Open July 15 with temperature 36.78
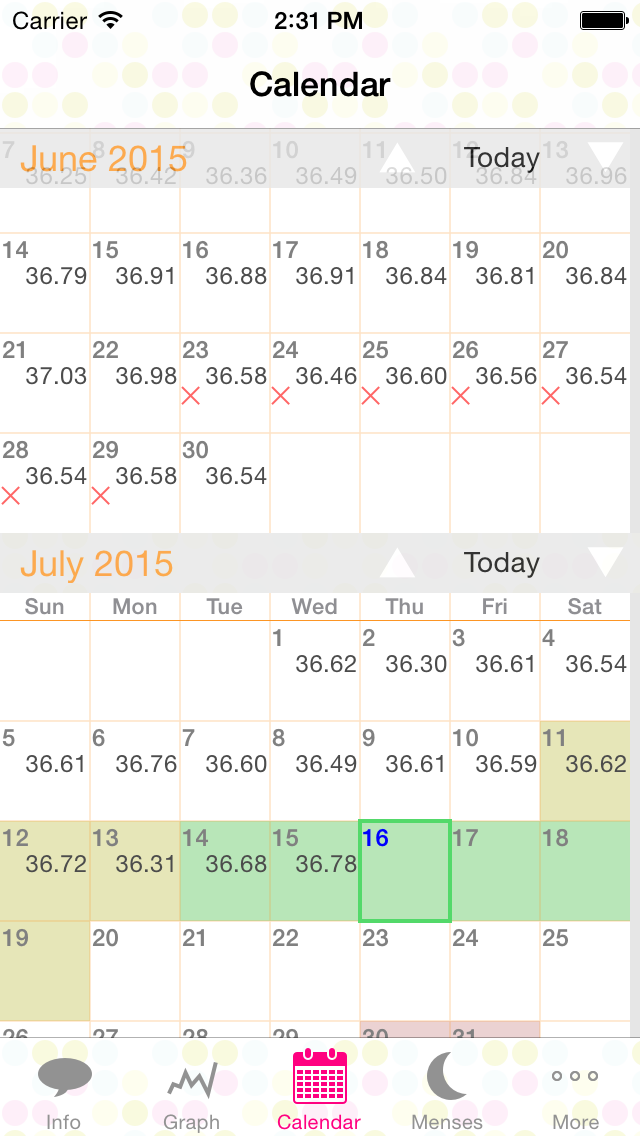The width and height of the screenshot is (640, 1136). [315, 871]
